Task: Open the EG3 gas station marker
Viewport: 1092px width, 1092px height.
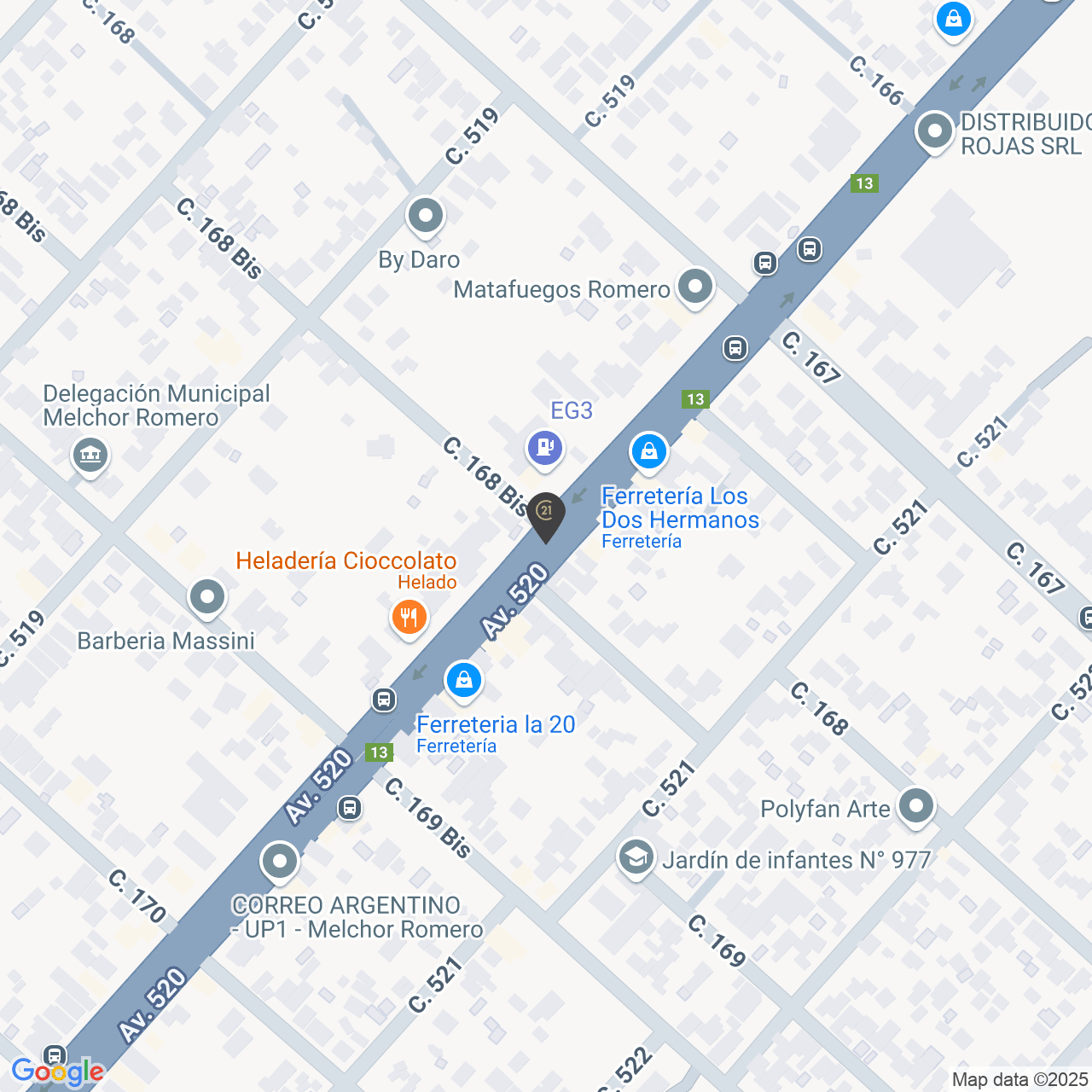Action: coord(545,447)
